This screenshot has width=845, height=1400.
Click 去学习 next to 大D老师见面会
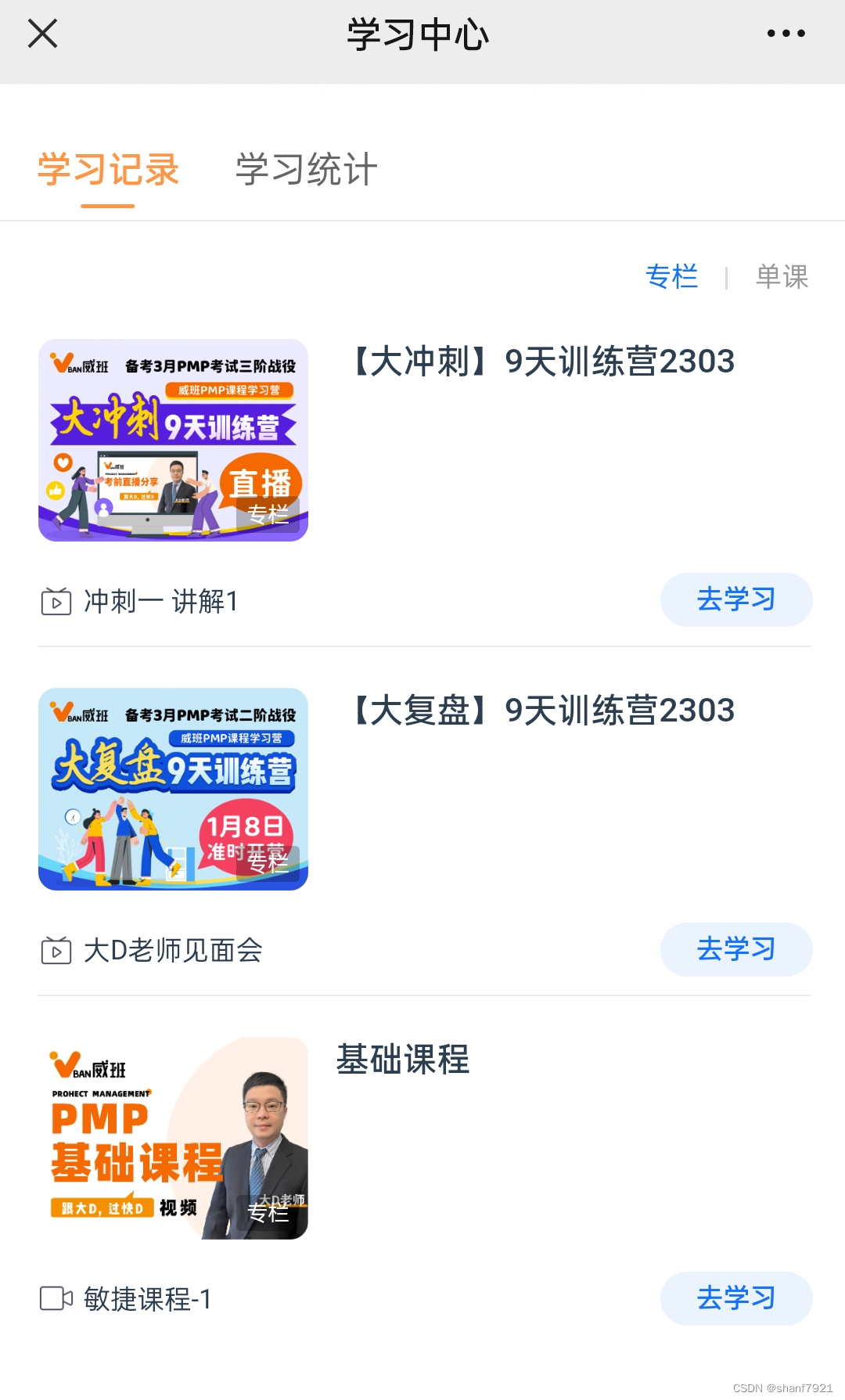pos(736,949)
